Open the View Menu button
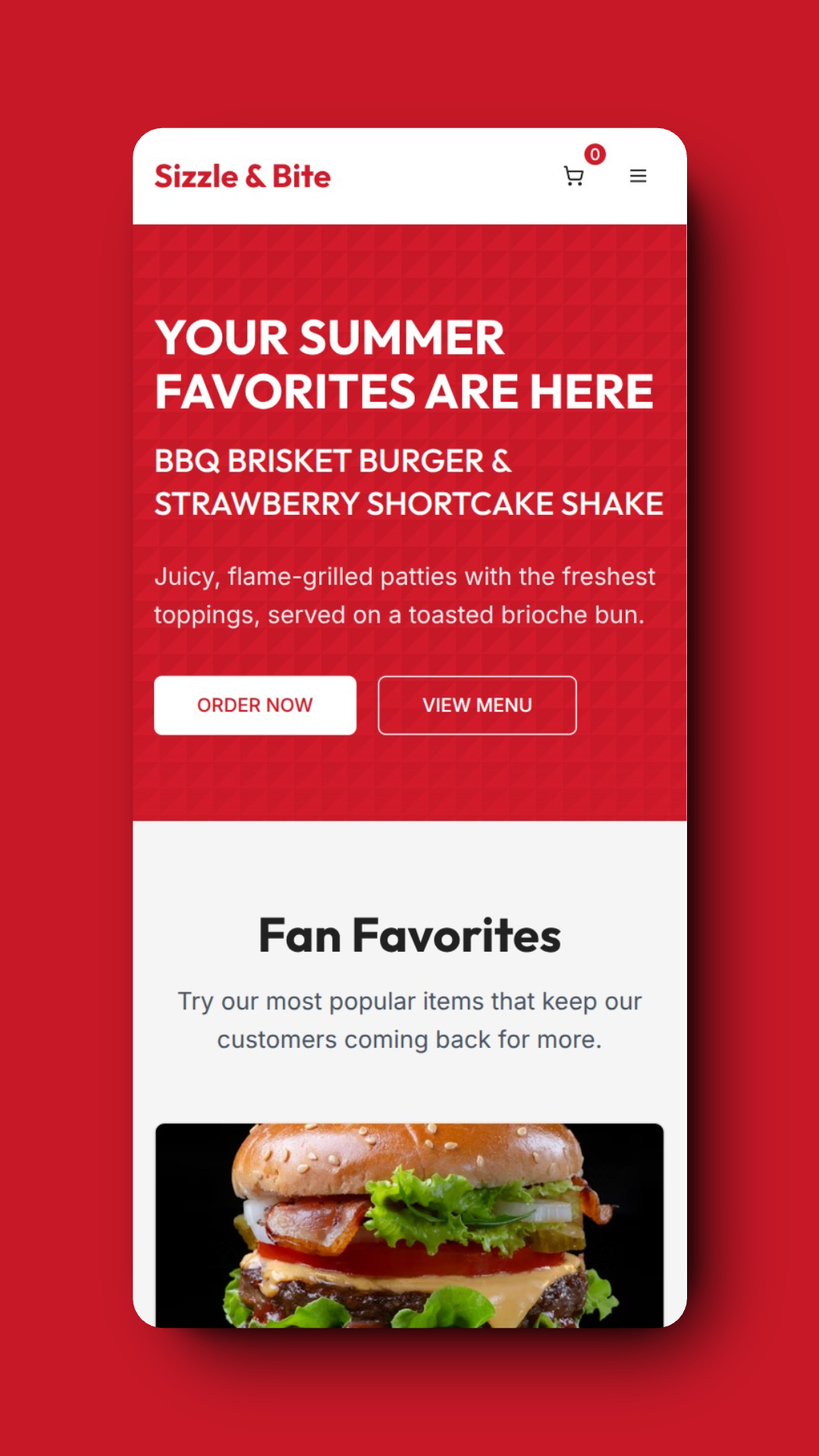The width and height of the screenshot is (819, 1456). point(477,704)
